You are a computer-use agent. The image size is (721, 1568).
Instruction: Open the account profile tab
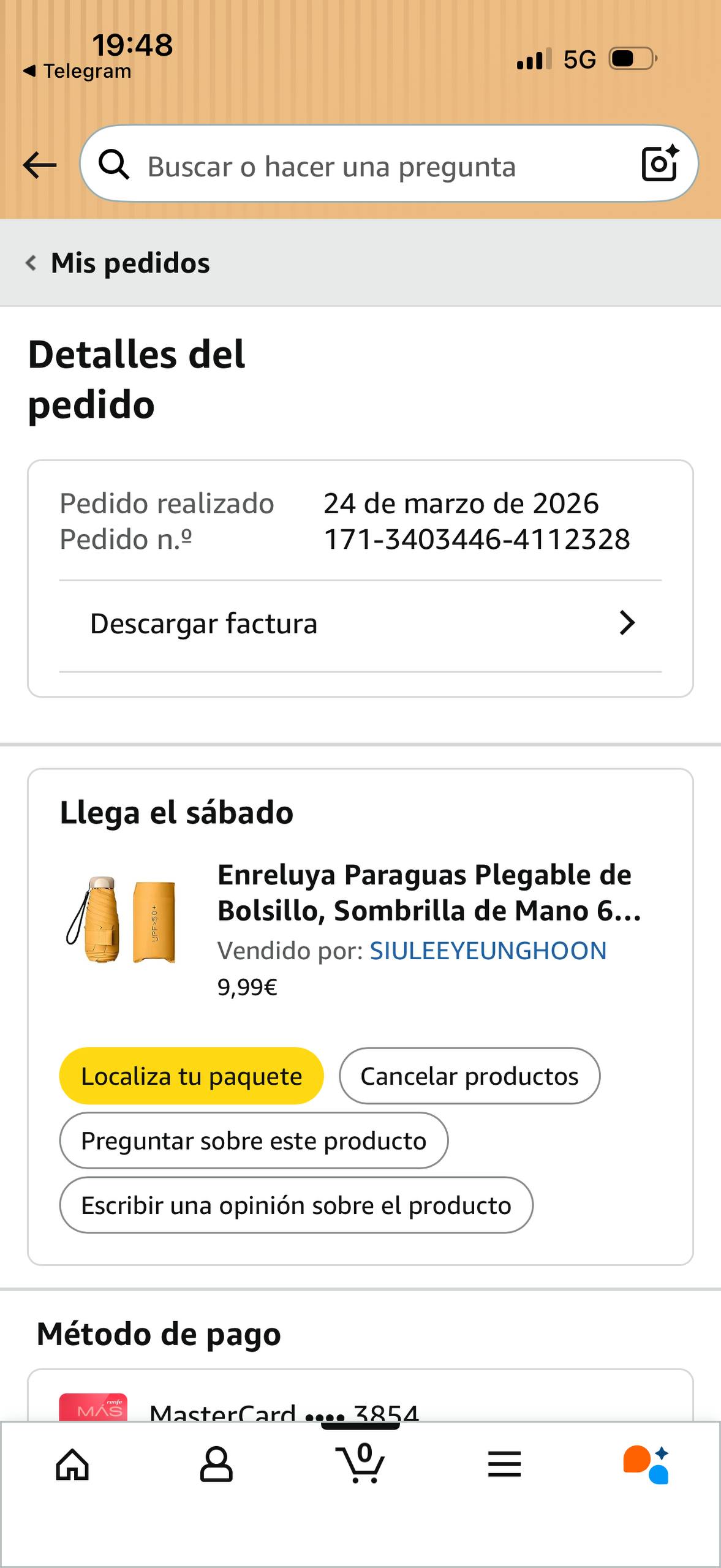(x=216, y=1464)
